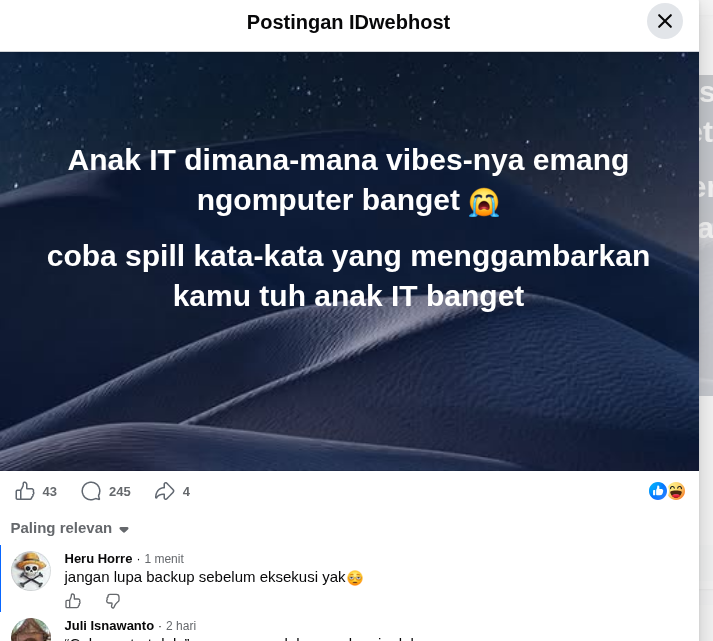
Task: Like Heru Horre's comment
Action: point(73,601)
